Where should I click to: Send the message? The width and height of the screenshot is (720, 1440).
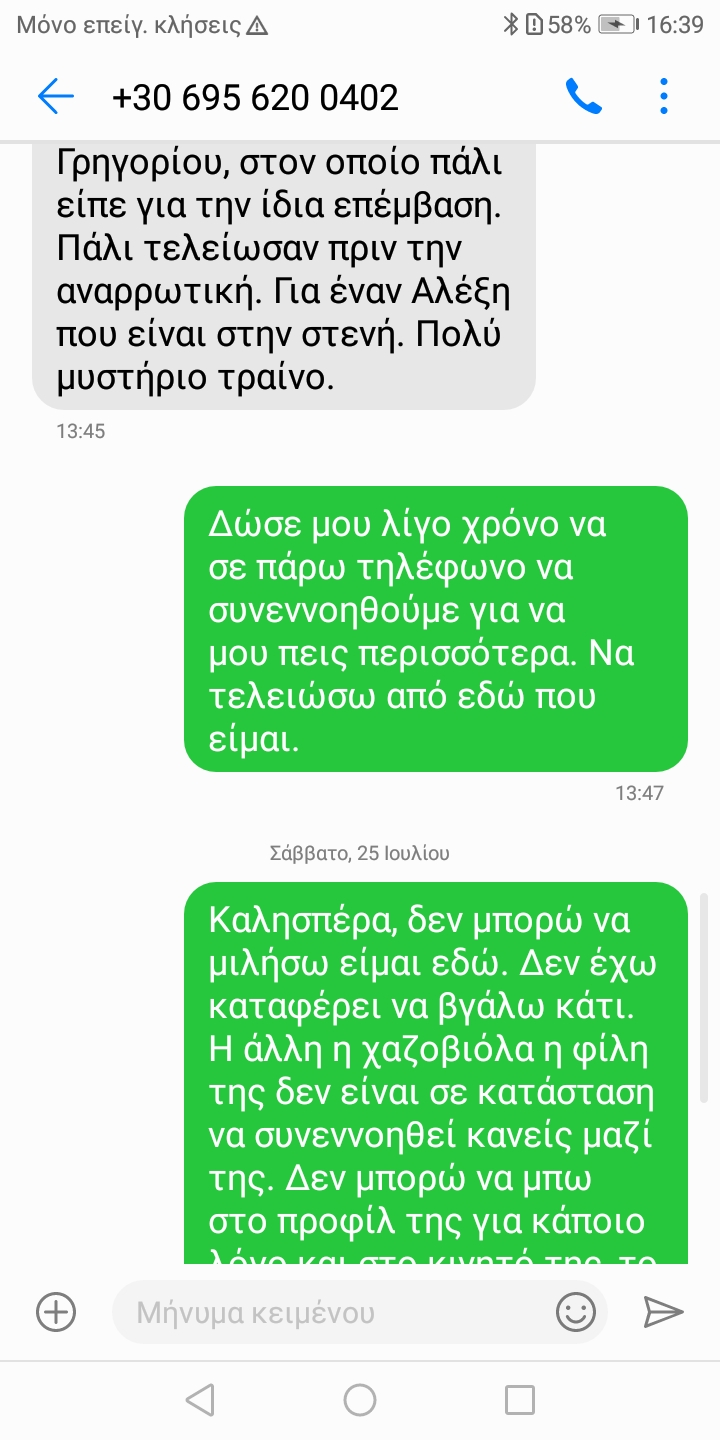click(663, 1311)
